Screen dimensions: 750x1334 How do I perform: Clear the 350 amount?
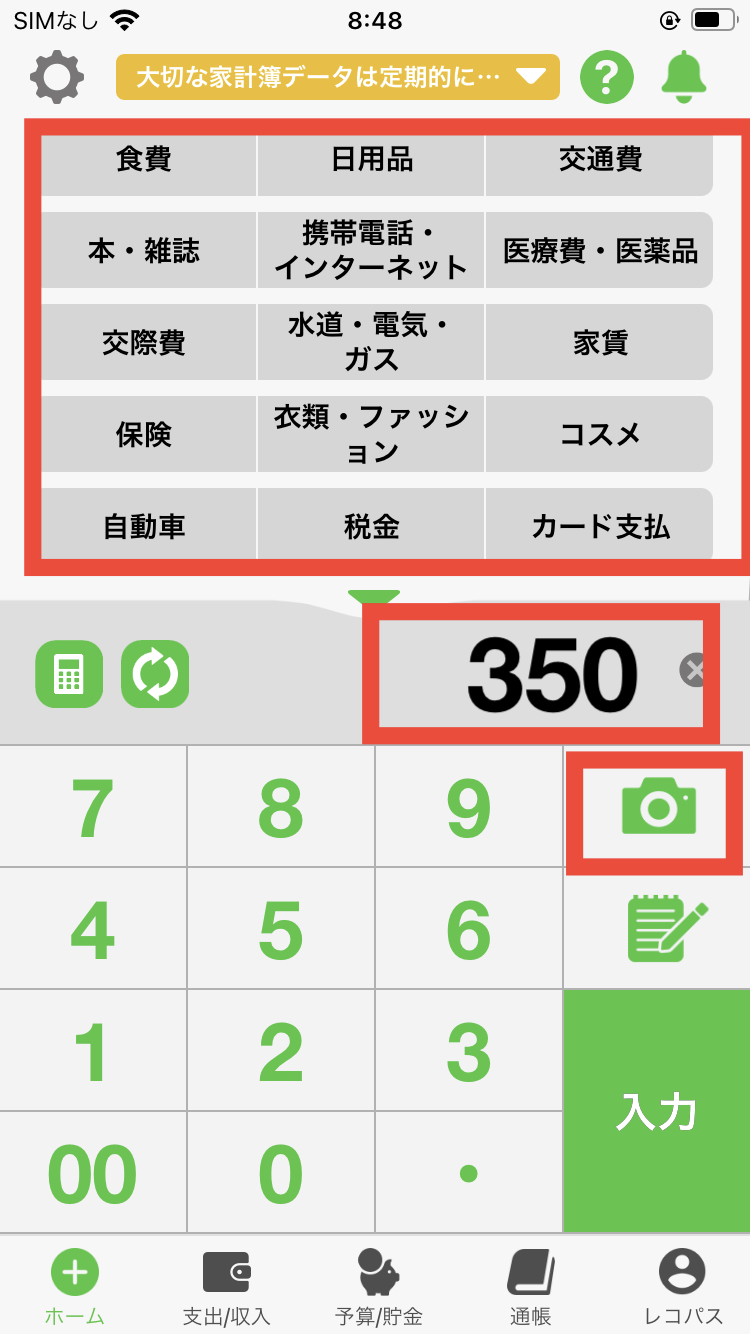[692, 670]
